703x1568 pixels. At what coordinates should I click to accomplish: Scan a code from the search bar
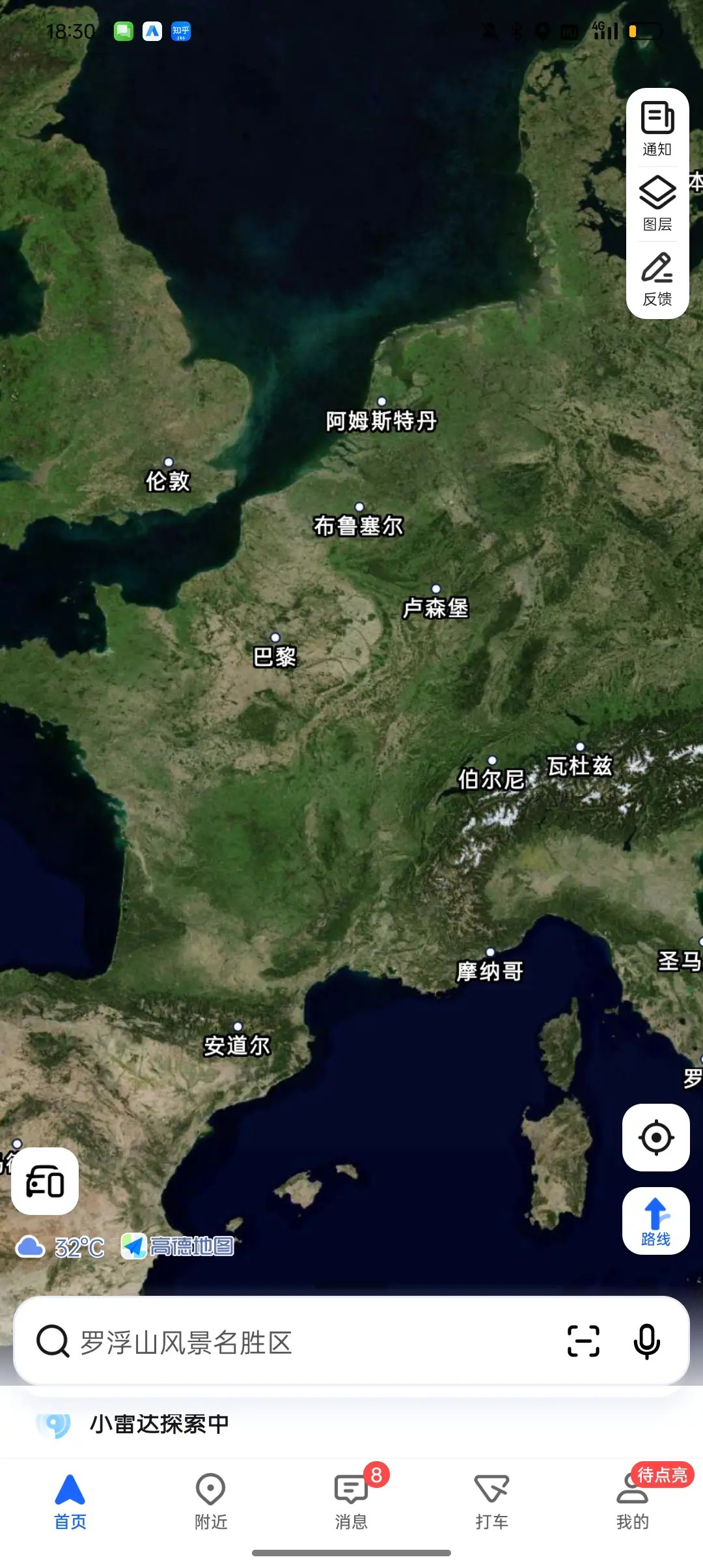[x=583, y=1341]
